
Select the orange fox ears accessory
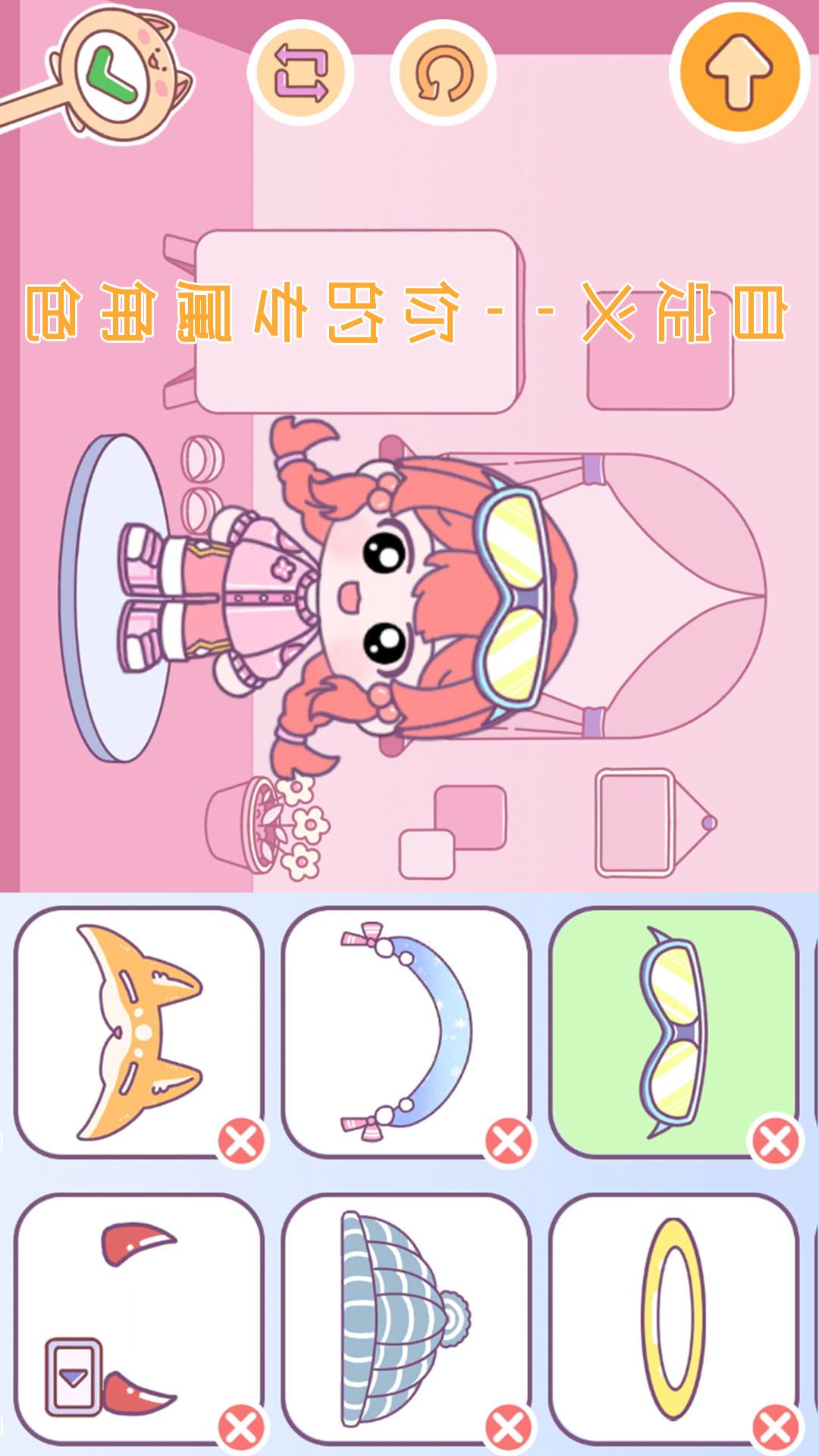click(x=140, y=1032)
